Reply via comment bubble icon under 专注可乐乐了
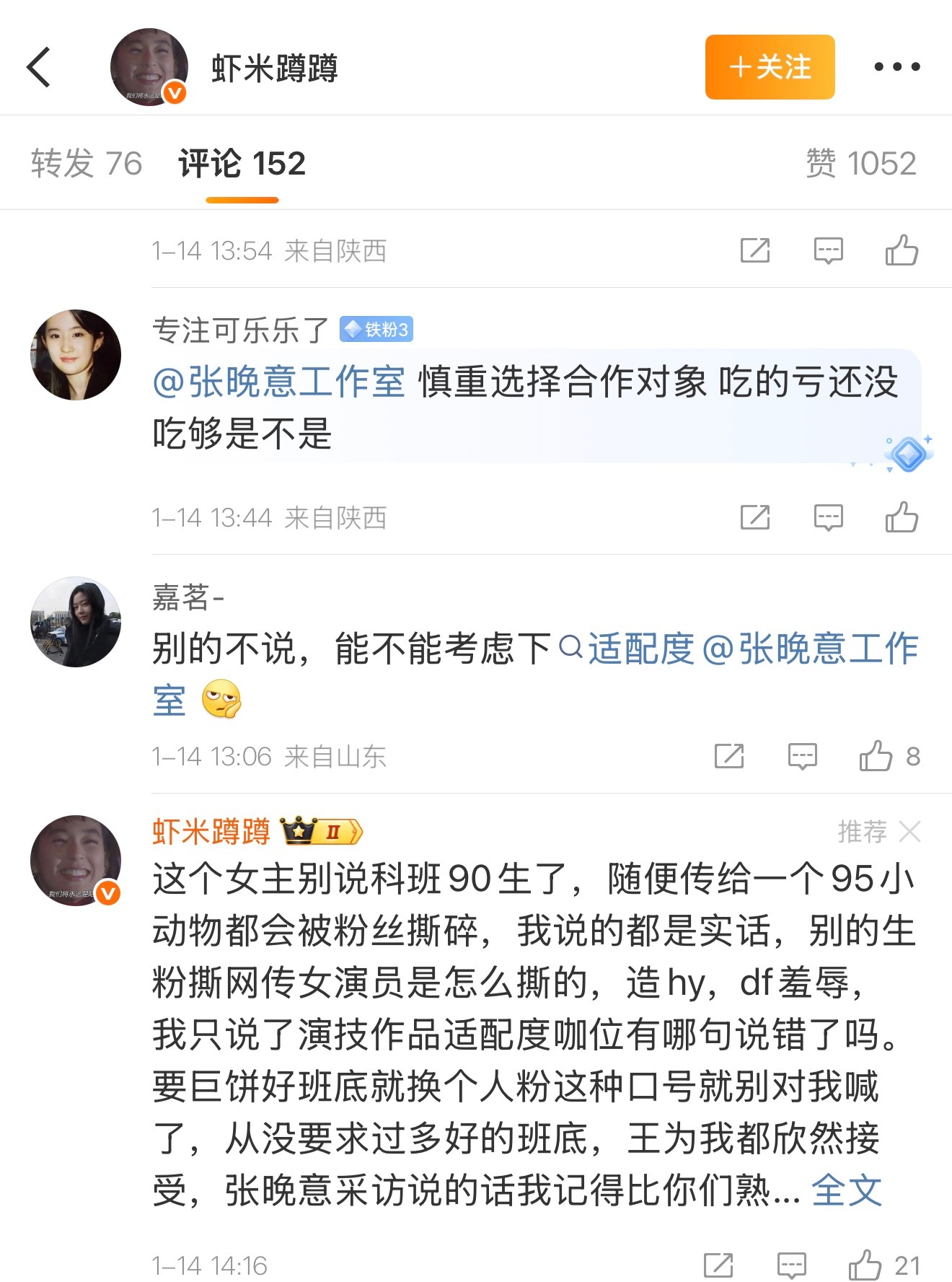Viewport: 952px width, 1282px height. [827, 517]
